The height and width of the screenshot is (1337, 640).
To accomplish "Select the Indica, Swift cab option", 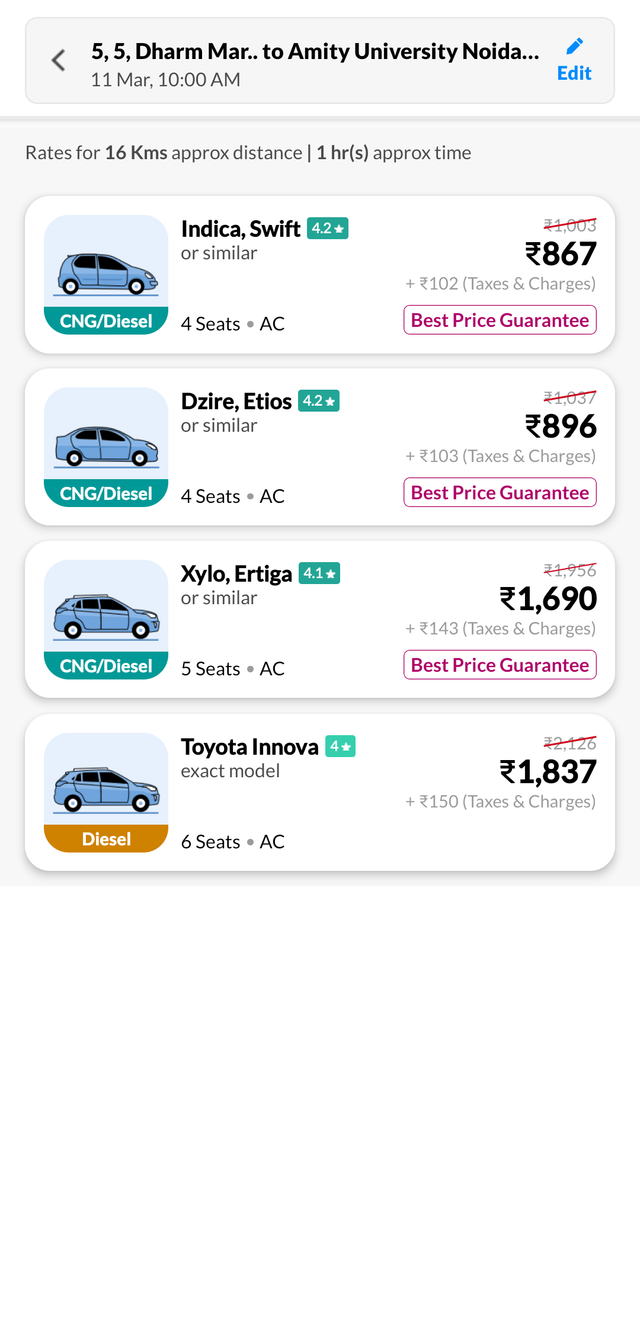I will (320, 275).
